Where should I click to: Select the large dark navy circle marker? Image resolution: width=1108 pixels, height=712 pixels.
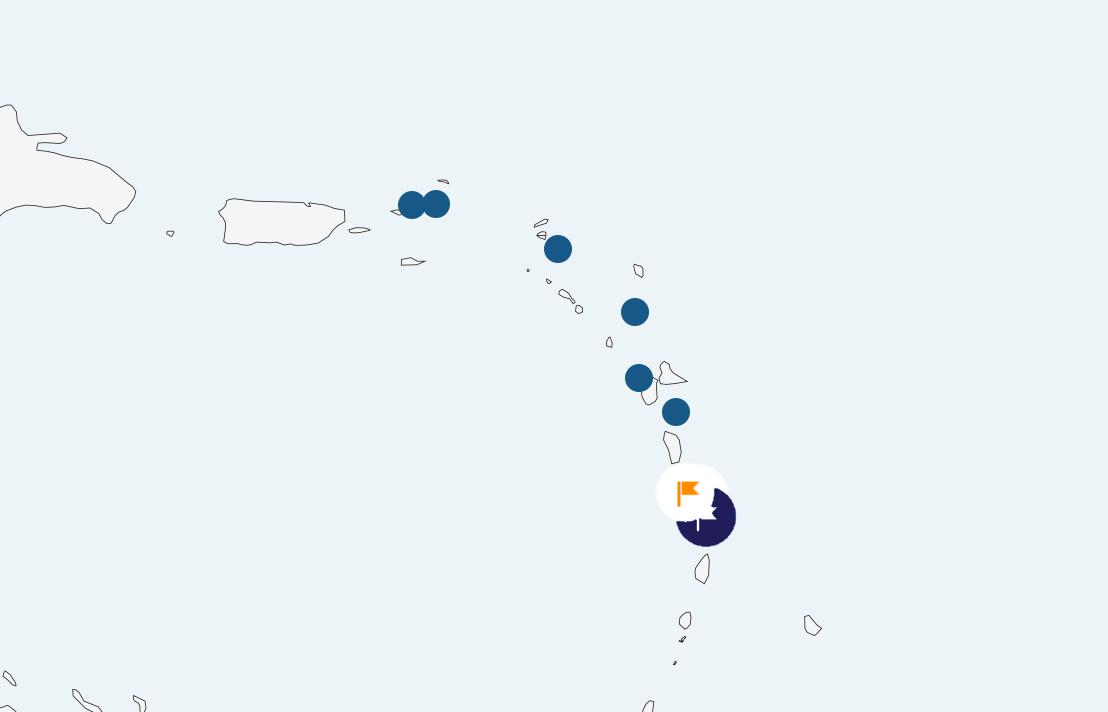pyautogui.click(x=714, y=527)
